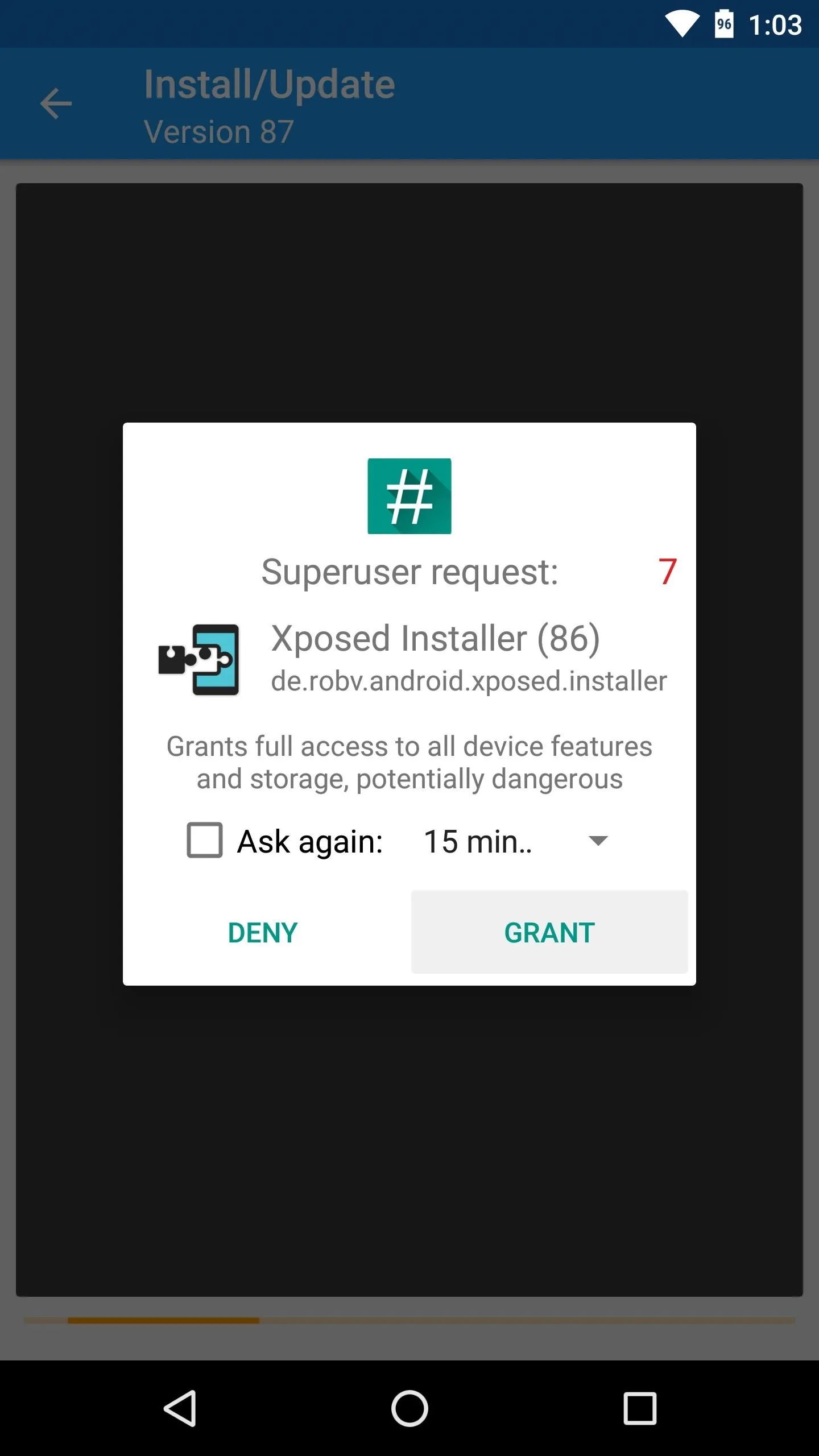Open the recent apps view
The image size is (819, 1456).
point(640,1408)
